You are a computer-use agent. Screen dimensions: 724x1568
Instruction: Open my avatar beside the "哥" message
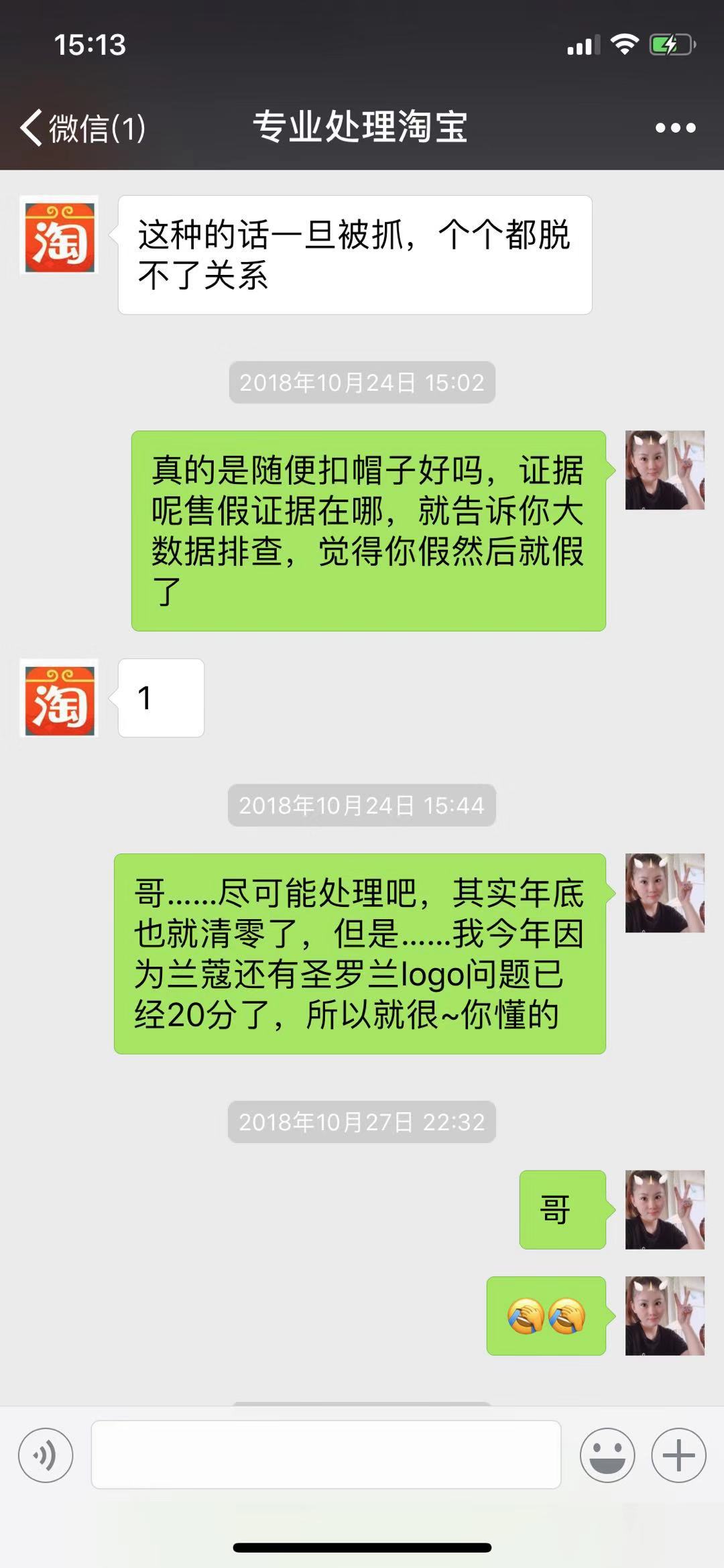coord(664,1209)
